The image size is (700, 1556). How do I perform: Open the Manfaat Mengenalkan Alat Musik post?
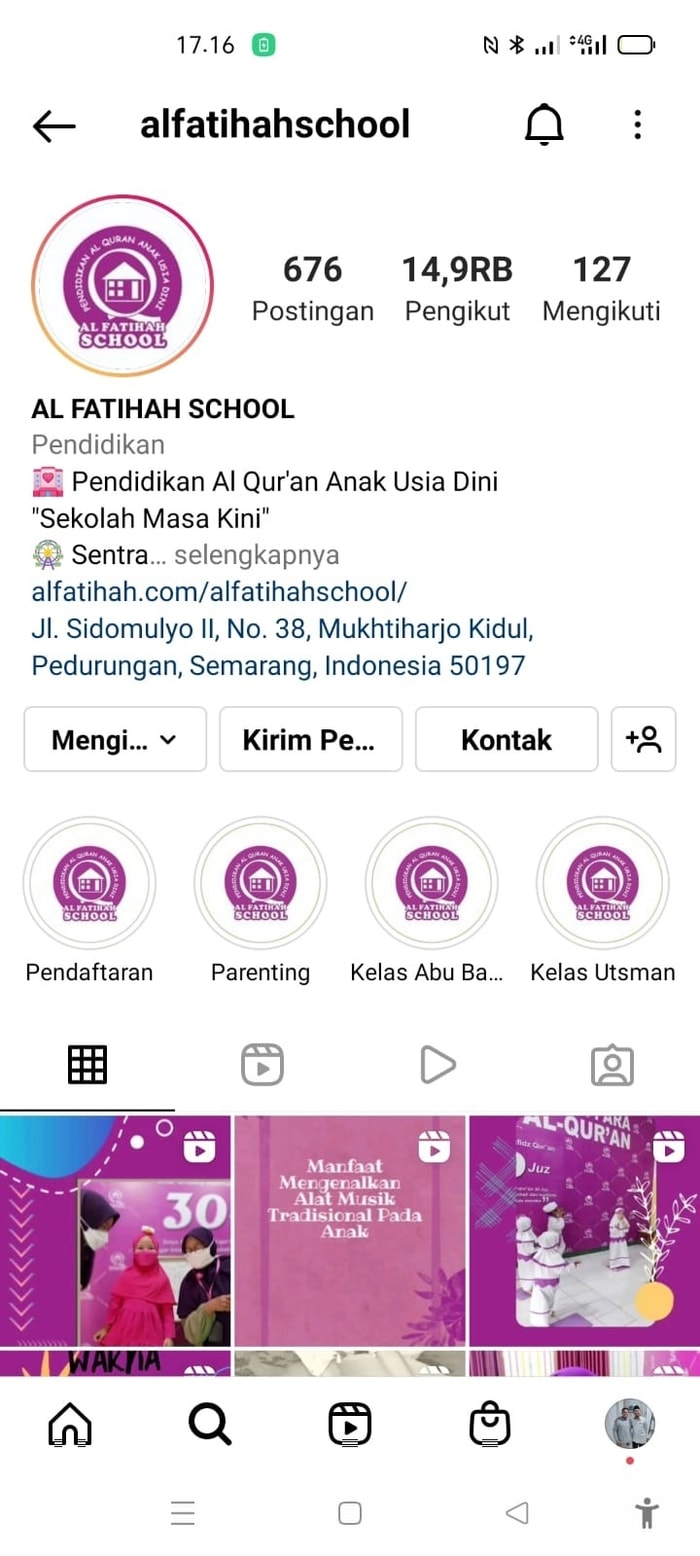(x=350, y=1230)
